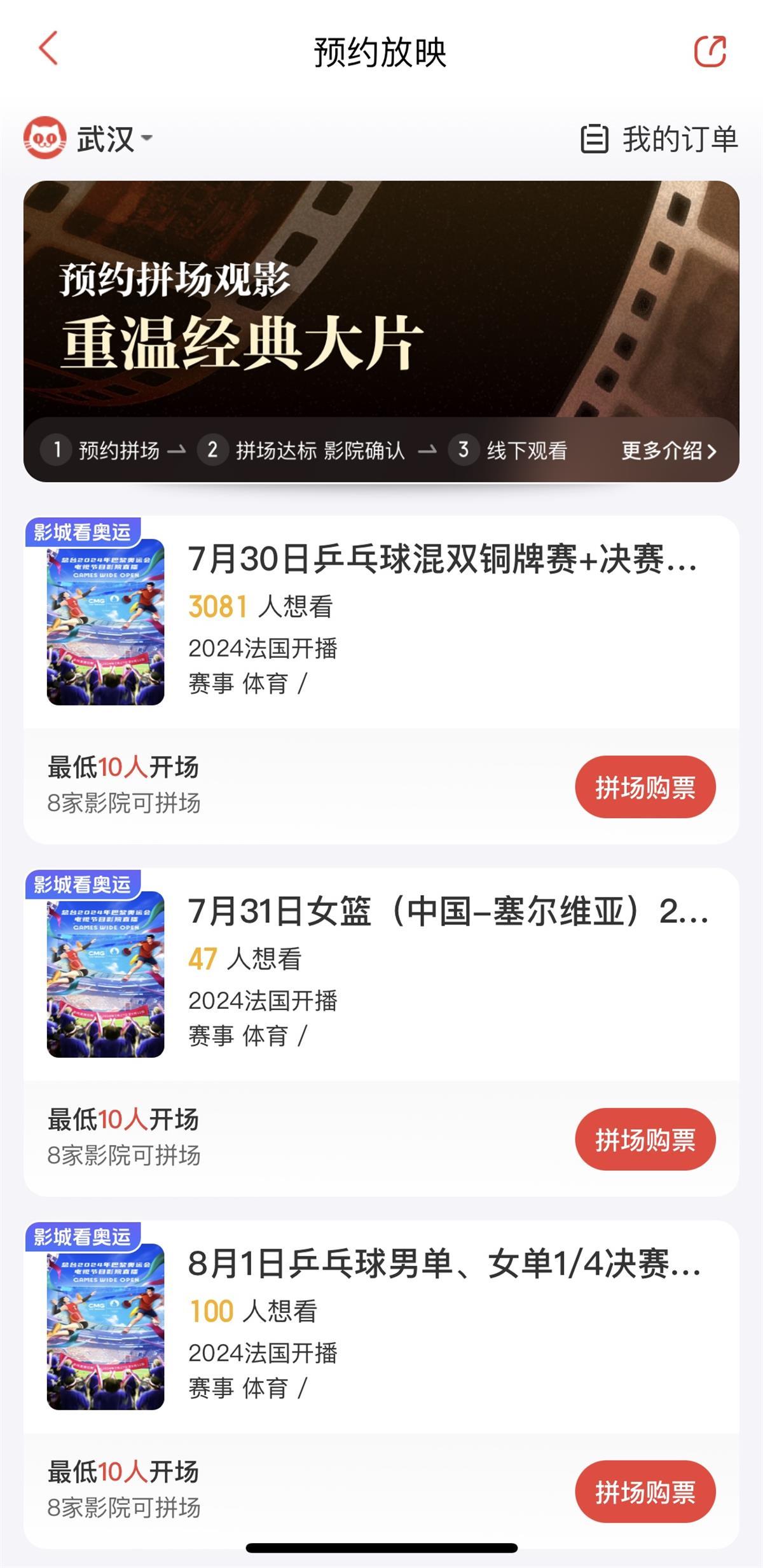Open the 8月1日乒乓球男单、女单 card
763x1568 pixels.
click(444, 1264)
